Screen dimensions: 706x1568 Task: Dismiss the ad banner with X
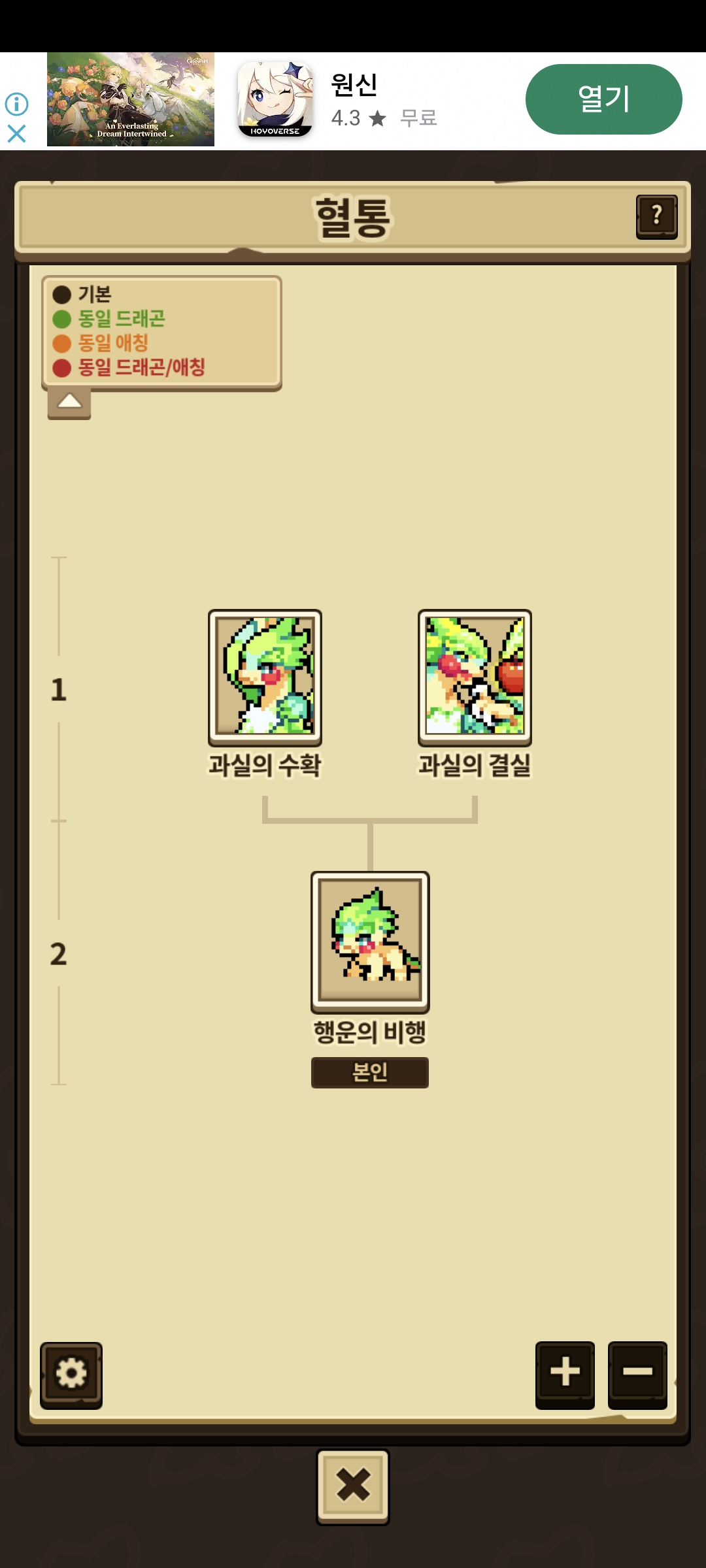pos(17,134)
